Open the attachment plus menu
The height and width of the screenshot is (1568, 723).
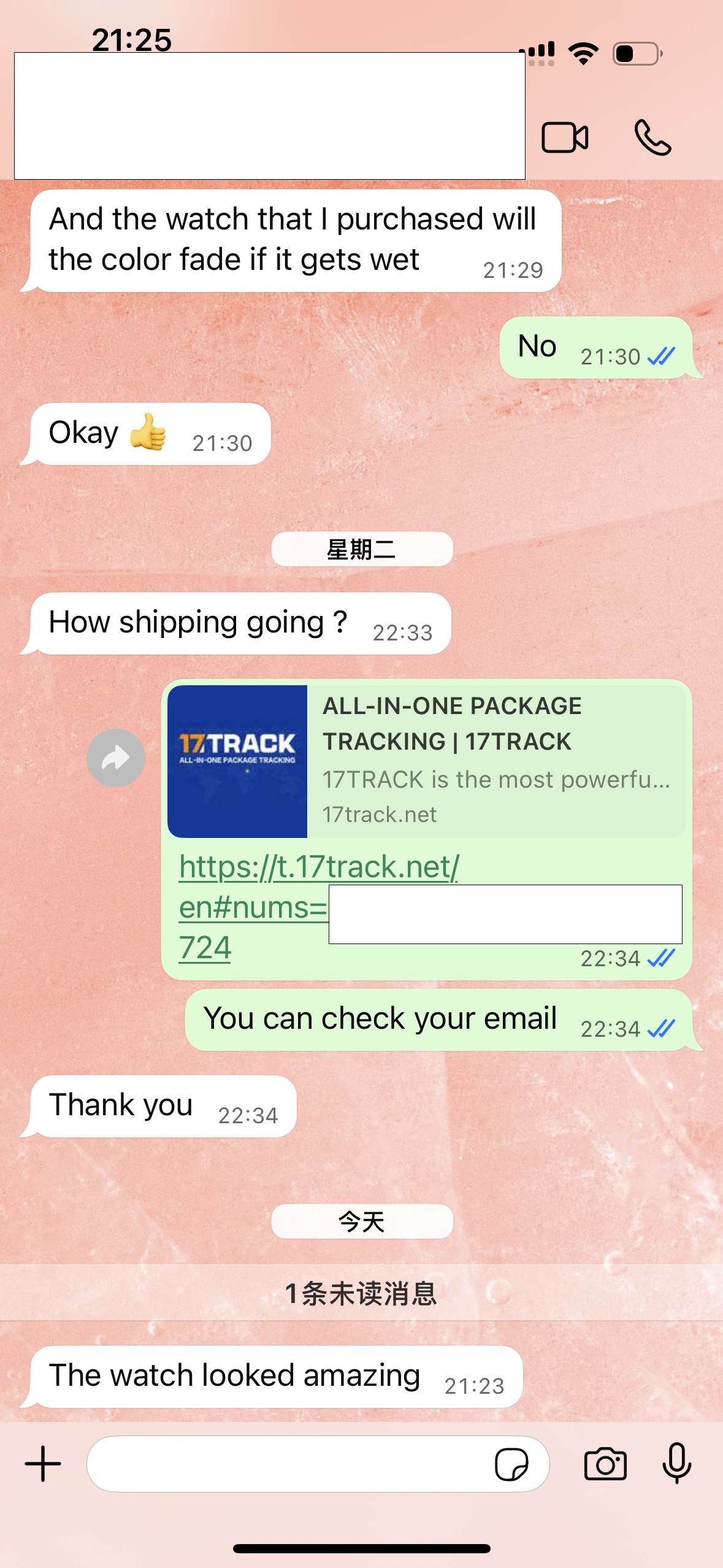point(43,1464)
